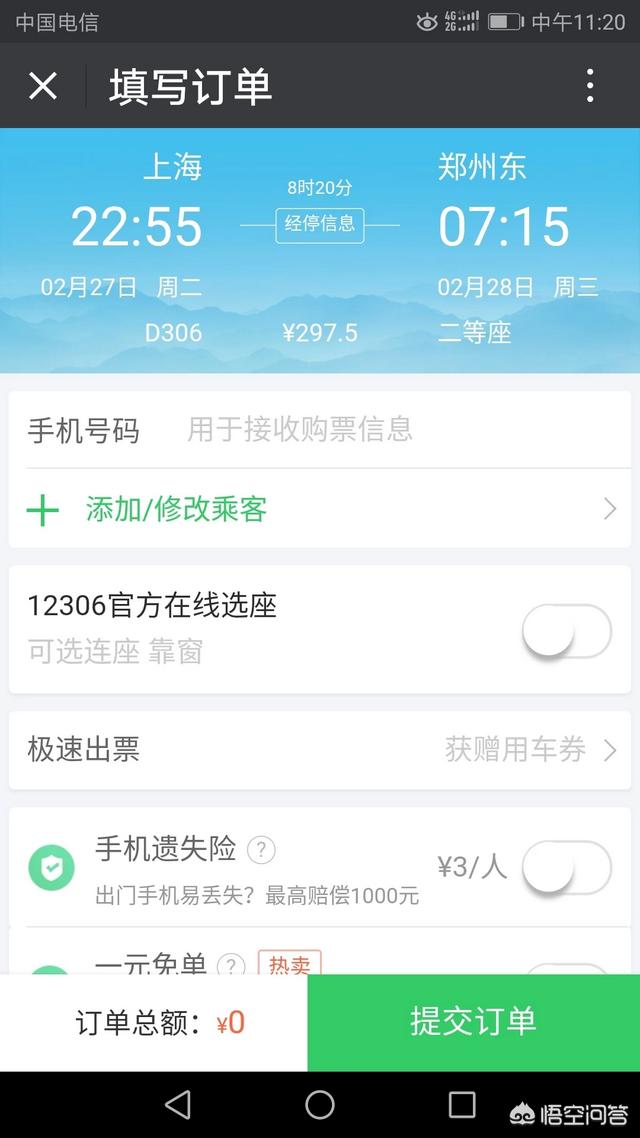Viewport: 640px width, 1138px height.
Task: Go back using the system back button
Action: [x=178, y=1104]
